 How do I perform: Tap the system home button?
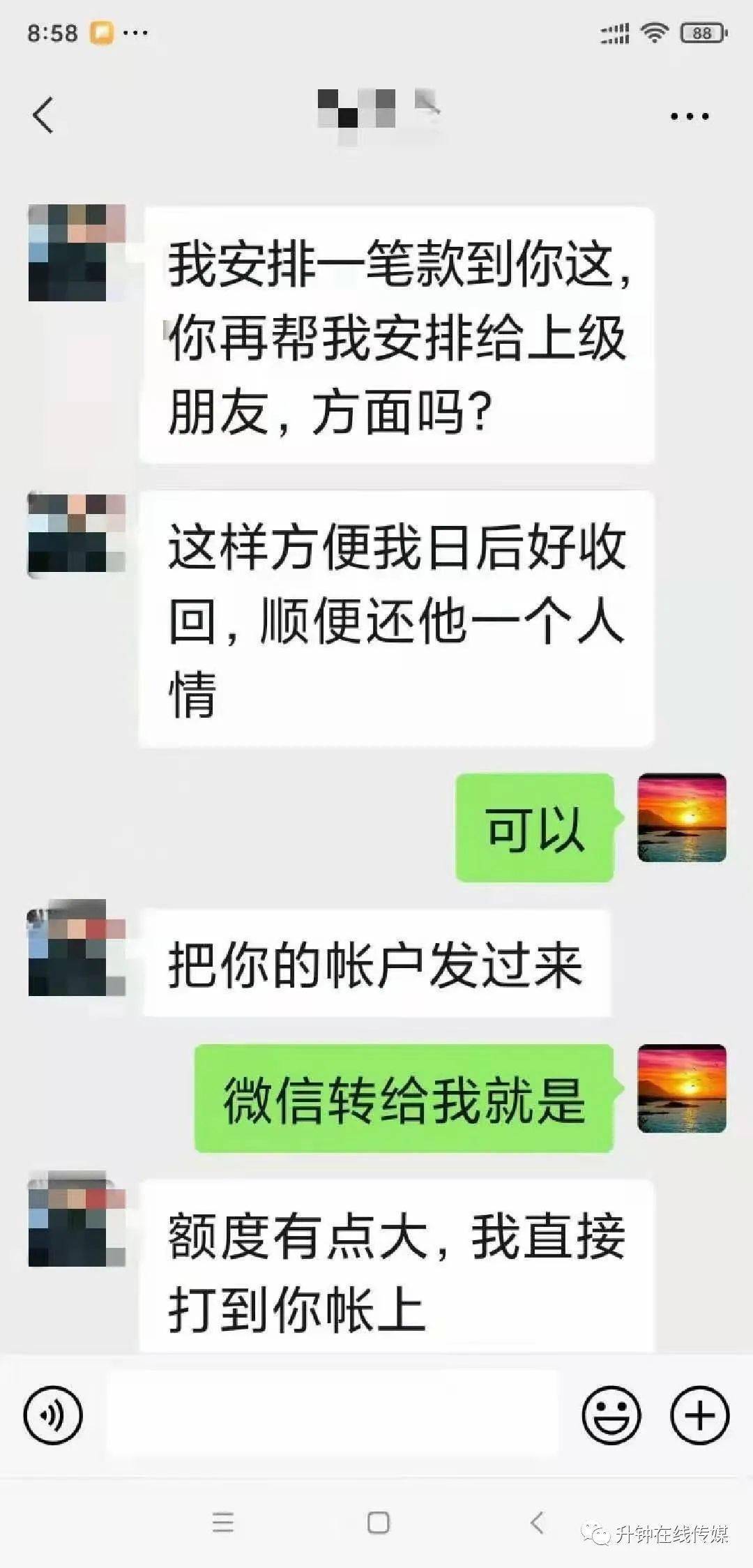[x=378, y=1523]
